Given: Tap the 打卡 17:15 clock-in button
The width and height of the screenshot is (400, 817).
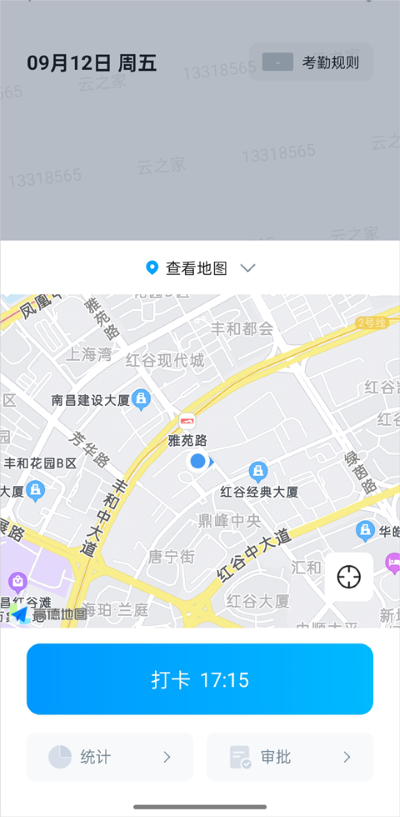Looking at the screenshot, I should click(200, 679).
